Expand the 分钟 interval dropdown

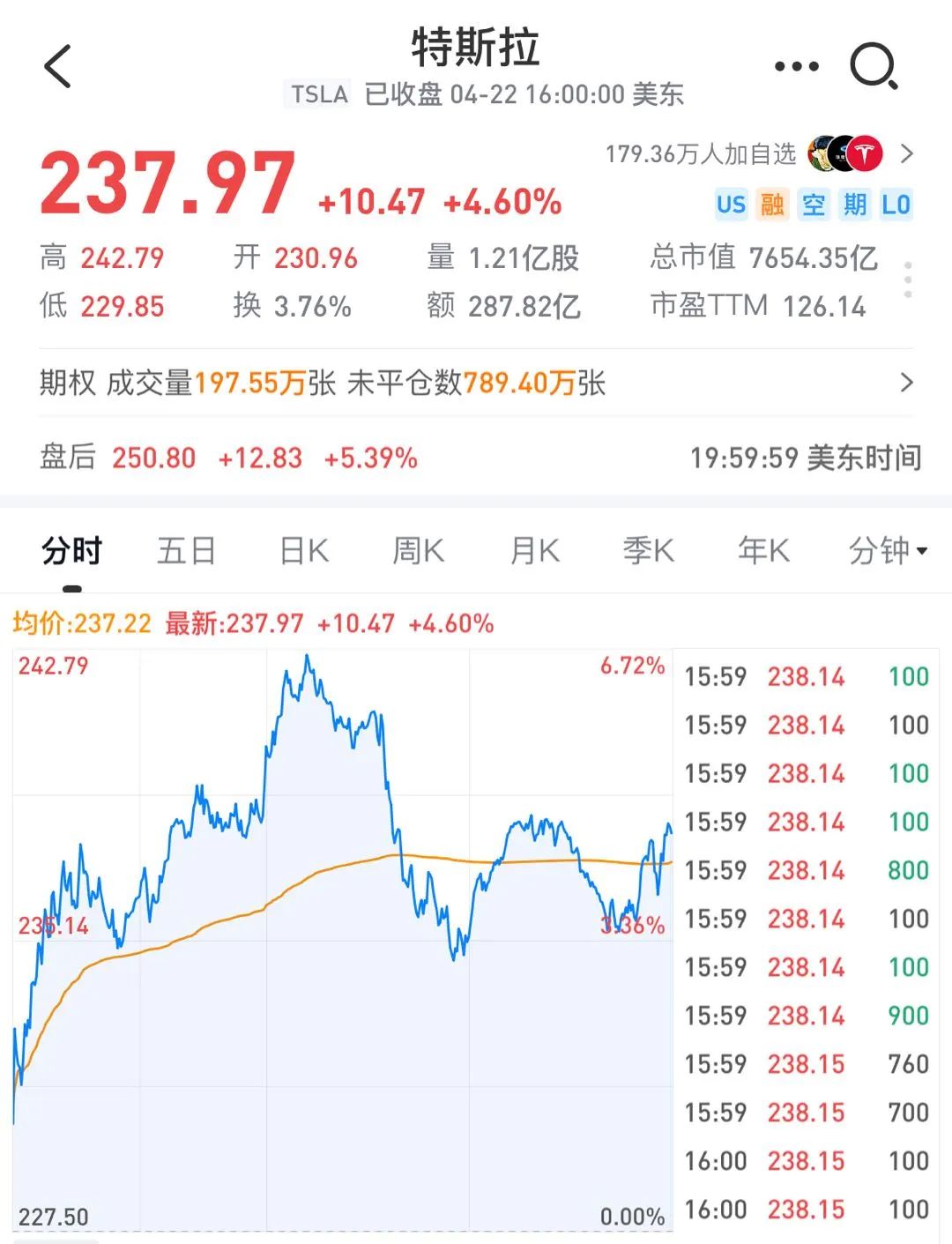tap(887, 551)
